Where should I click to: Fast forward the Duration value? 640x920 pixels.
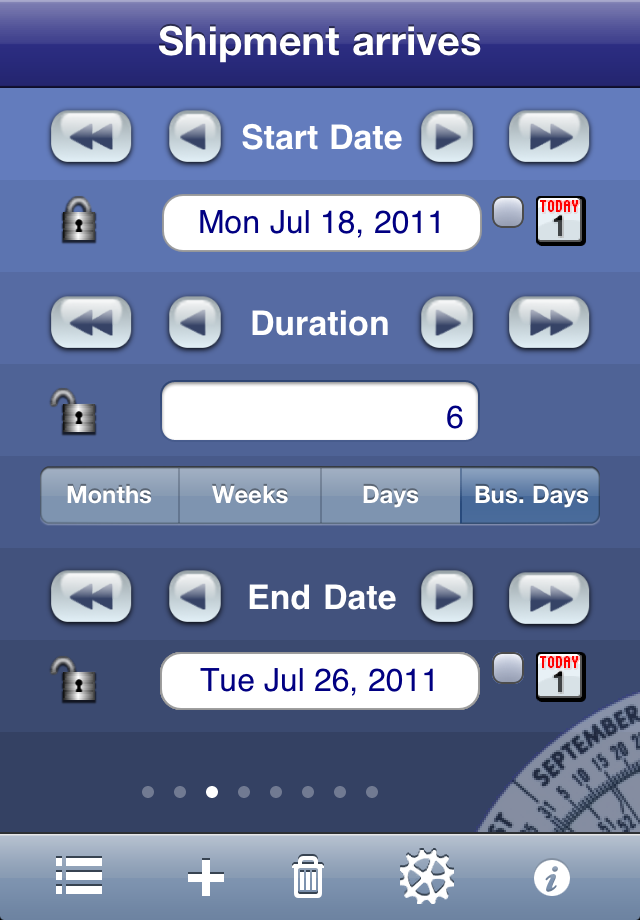549,324
